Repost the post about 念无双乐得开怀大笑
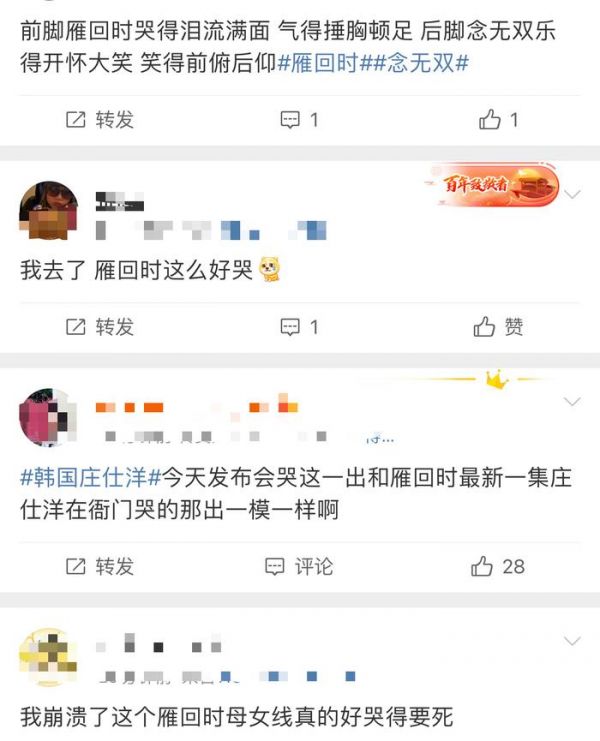The height and width of the screenshot is (741, 600). tap(99, 120)
